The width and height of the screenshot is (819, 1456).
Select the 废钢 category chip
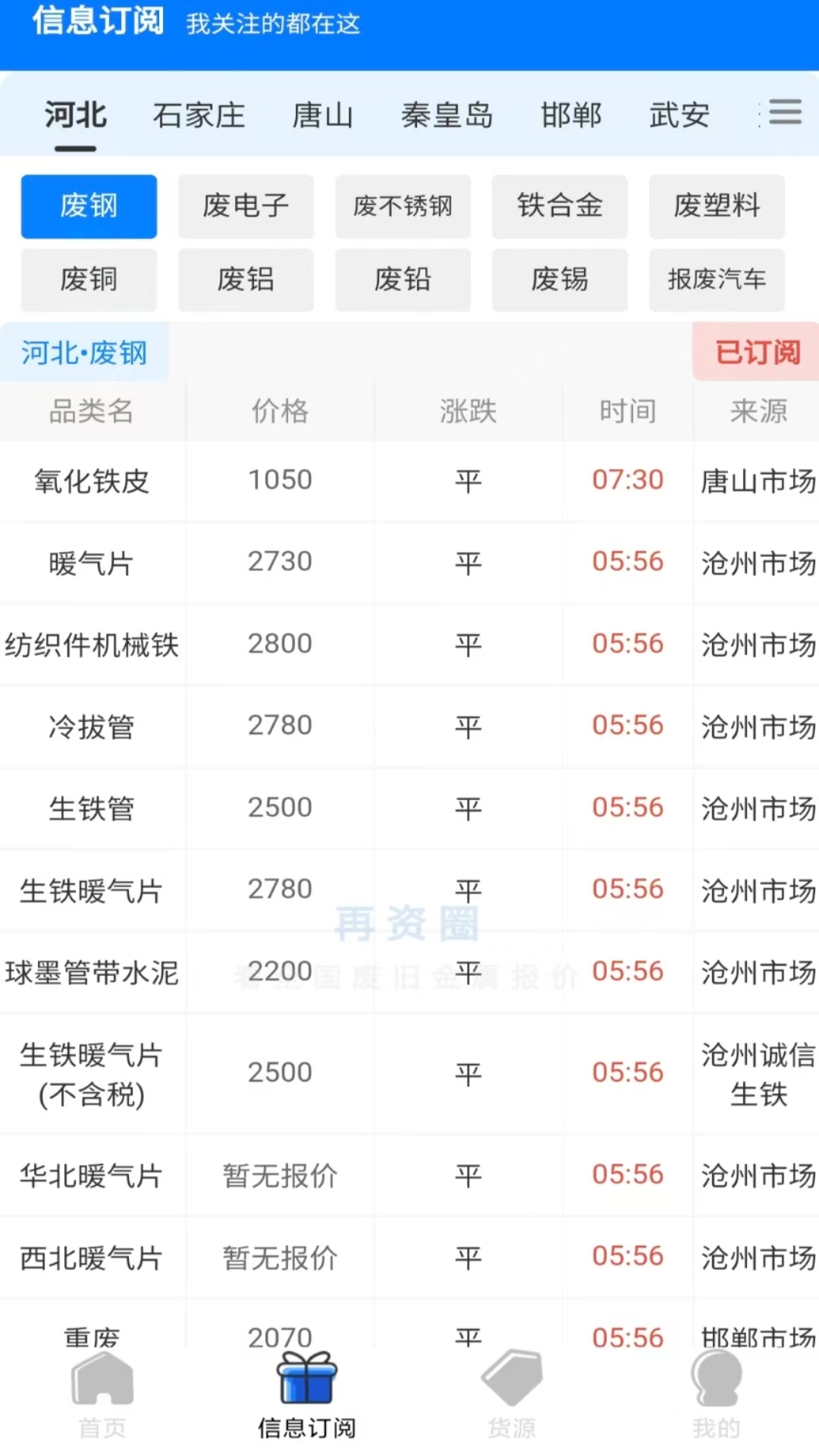pyautogui.click(x=89, y=206)
